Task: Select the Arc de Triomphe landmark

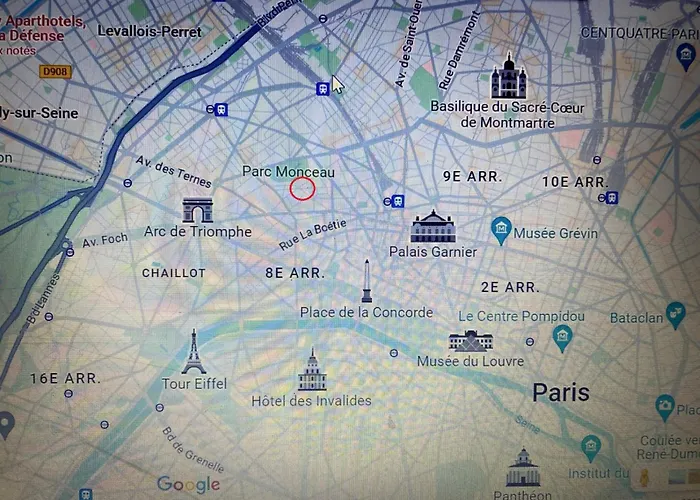Action: 197,210
